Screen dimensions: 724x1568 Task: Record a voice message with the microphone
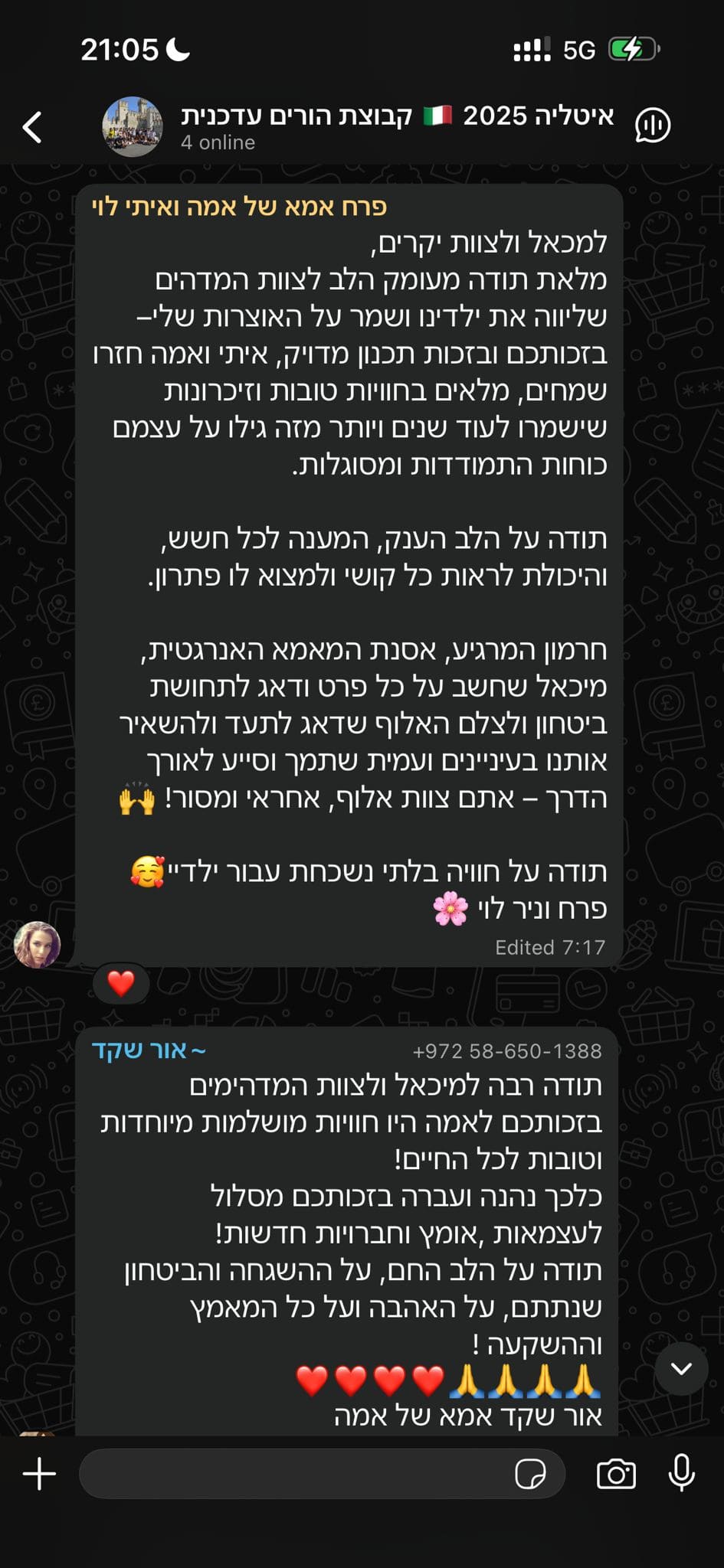point(681,1472)
